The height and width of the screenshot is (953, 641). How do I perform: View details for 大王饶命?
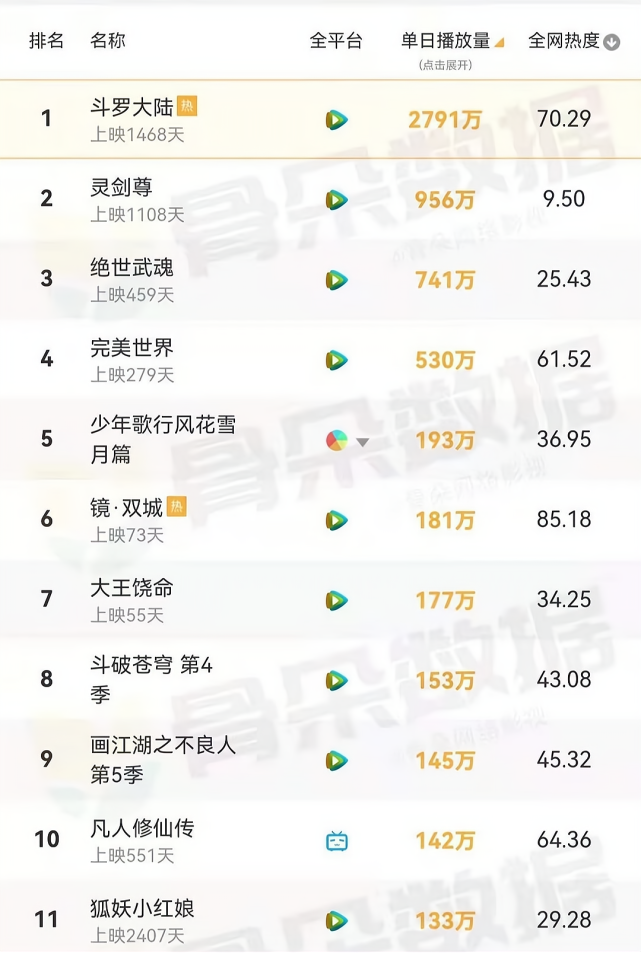[x=131, y=589]
